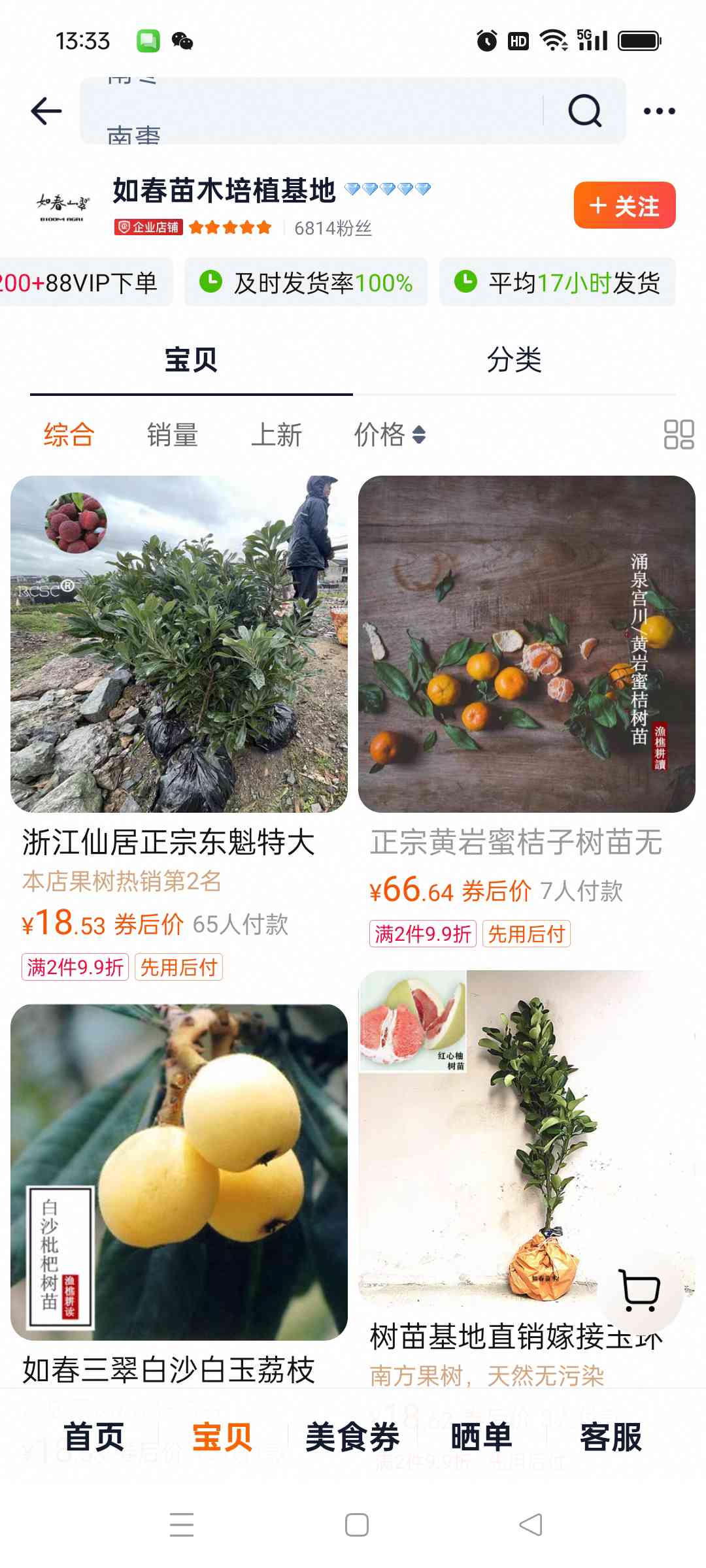Toggle the grid layout view icon
Image resolution: width=706 pixels, height=1568 pixels.
[679, 434]
